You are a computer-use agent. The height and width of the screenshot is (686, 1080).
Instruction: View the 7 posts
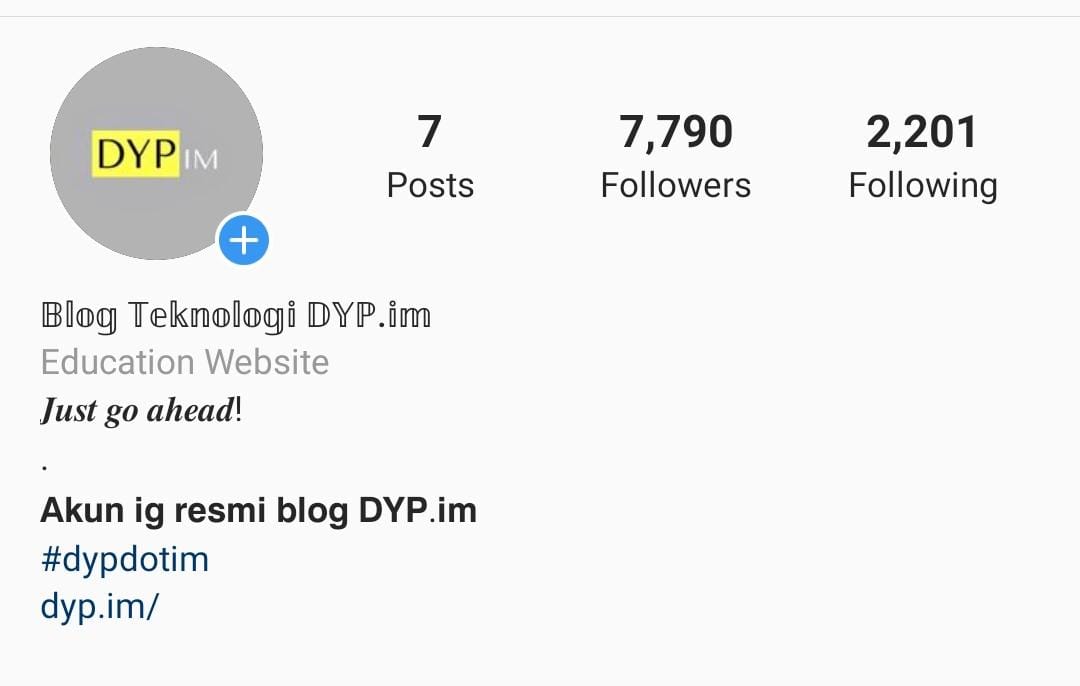(x=430, y=157)
